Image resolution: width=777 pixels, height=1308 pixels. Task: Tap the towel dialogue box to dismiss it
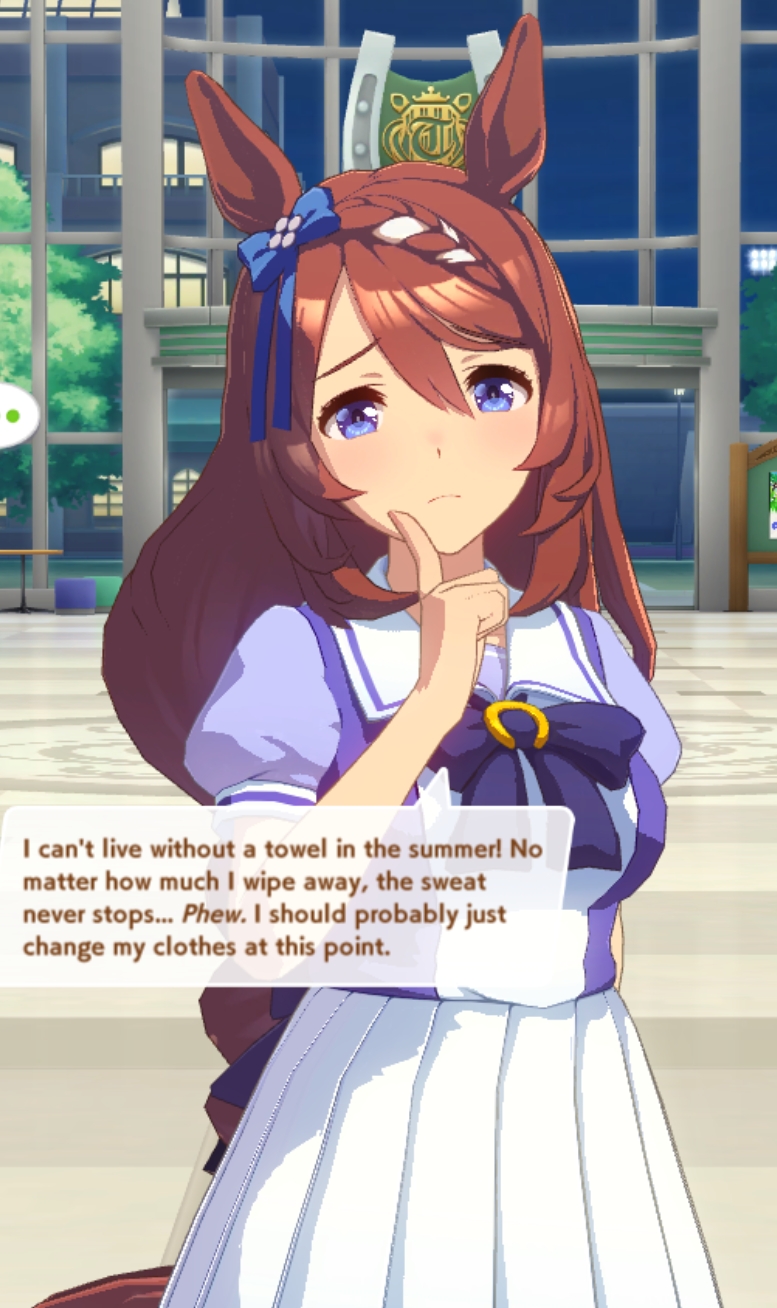(283, 896)
